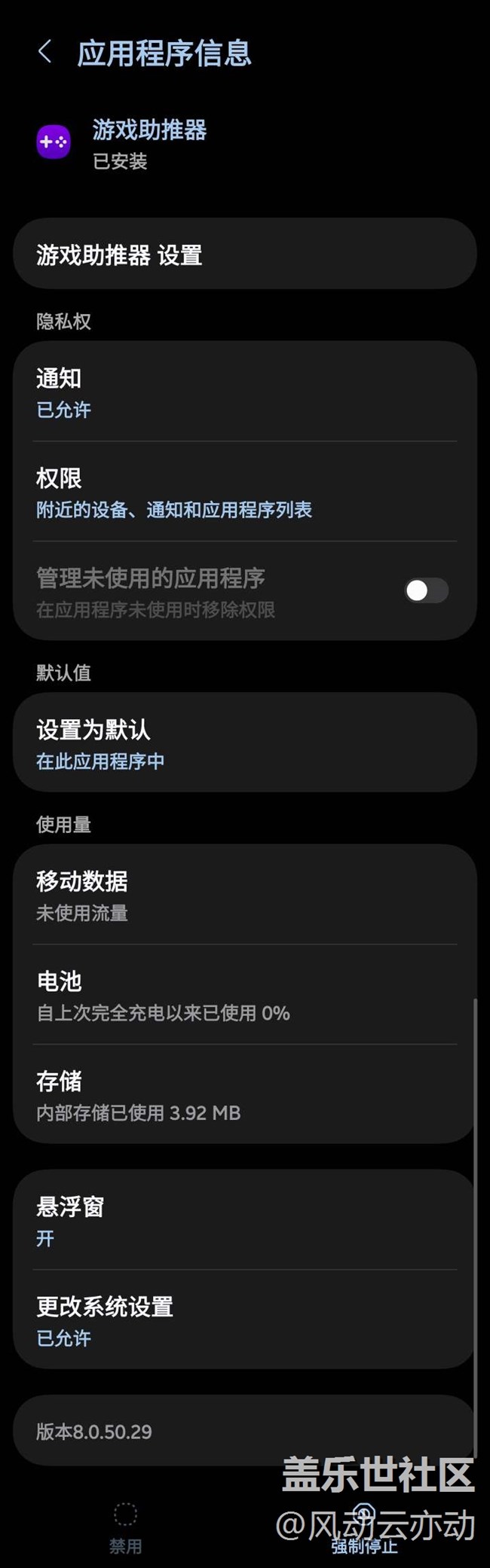Open 存储 details
This screenshot has width=490, height=1568.
click(244, 1095)
